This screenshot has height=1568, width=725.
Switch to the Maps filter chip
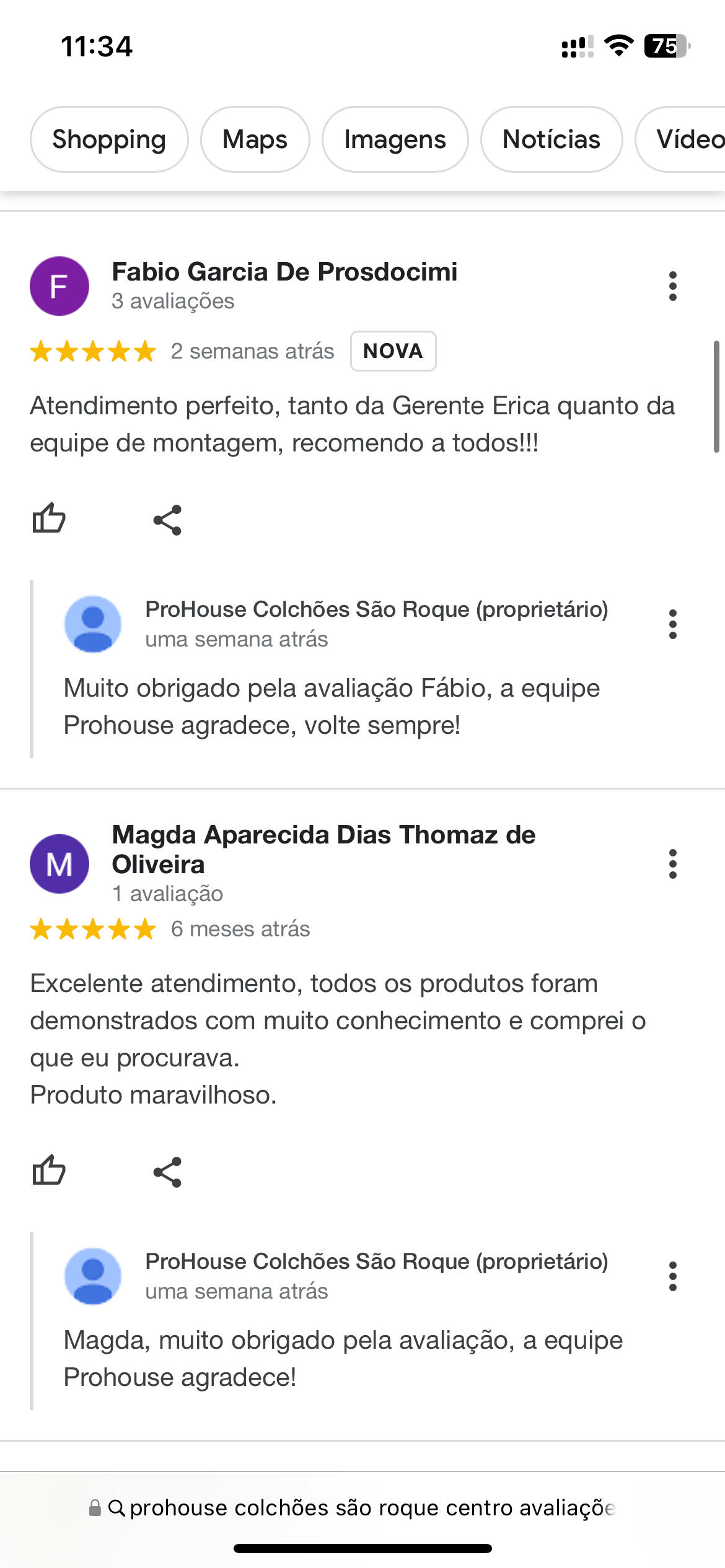[255, 139]
